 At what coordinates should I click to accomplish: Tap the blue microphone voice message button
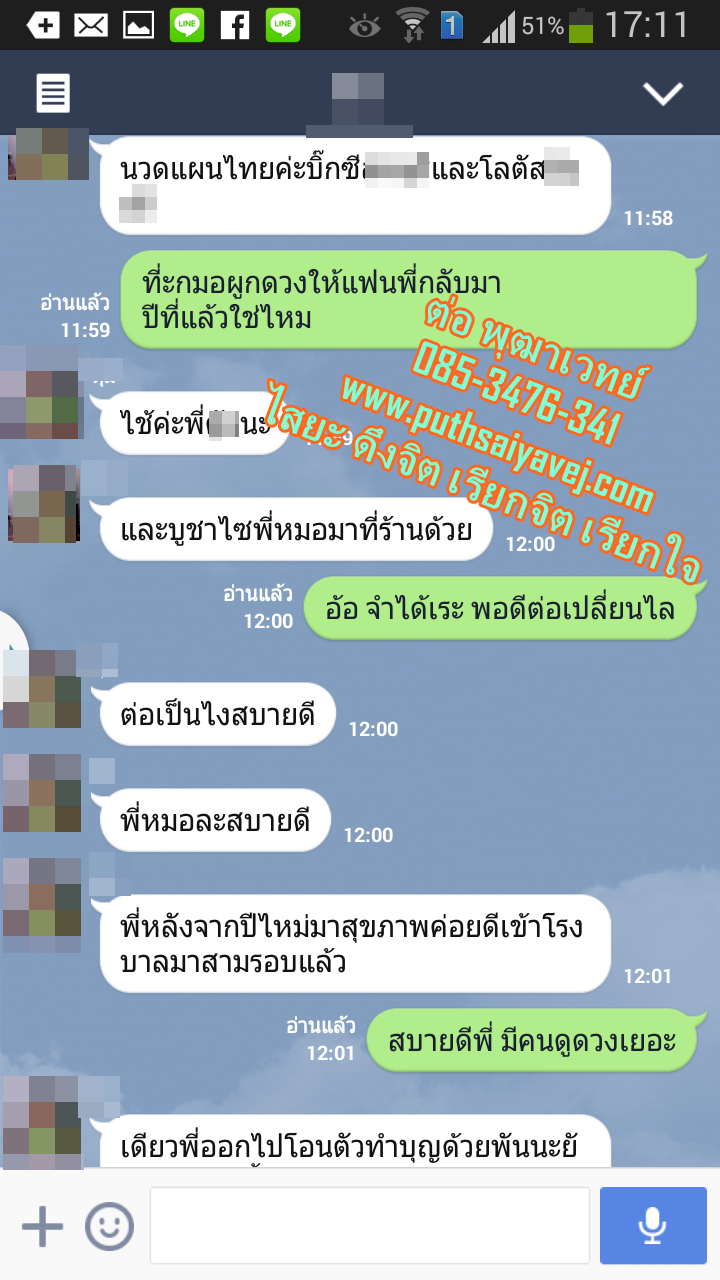[653, 1226]
